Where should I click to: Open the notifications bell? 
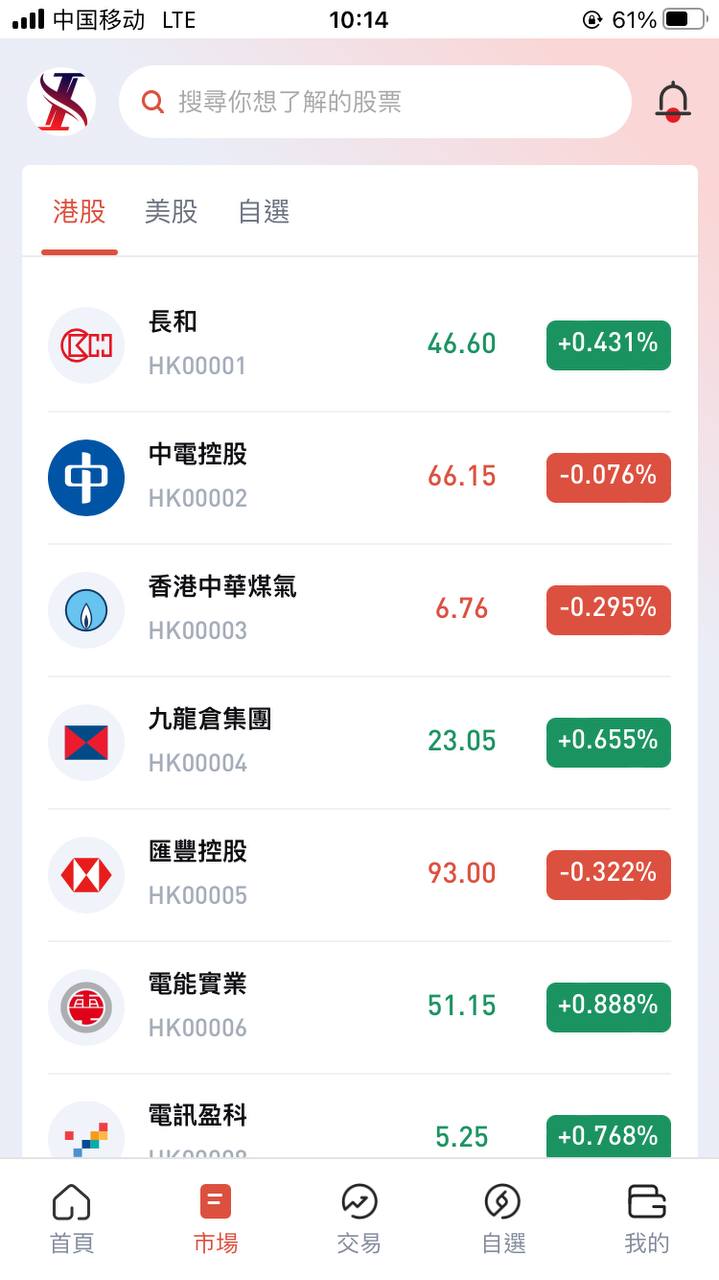coord(673,102)
